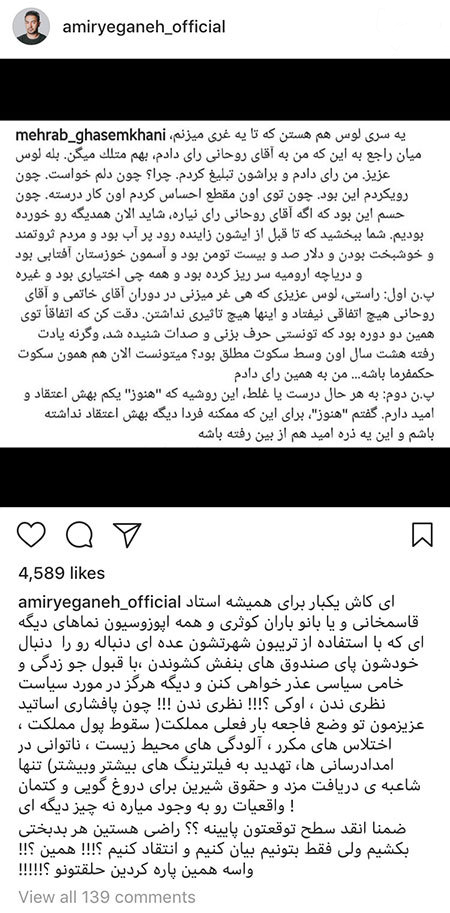Share the post via paper plane icon

coord(127,535)
